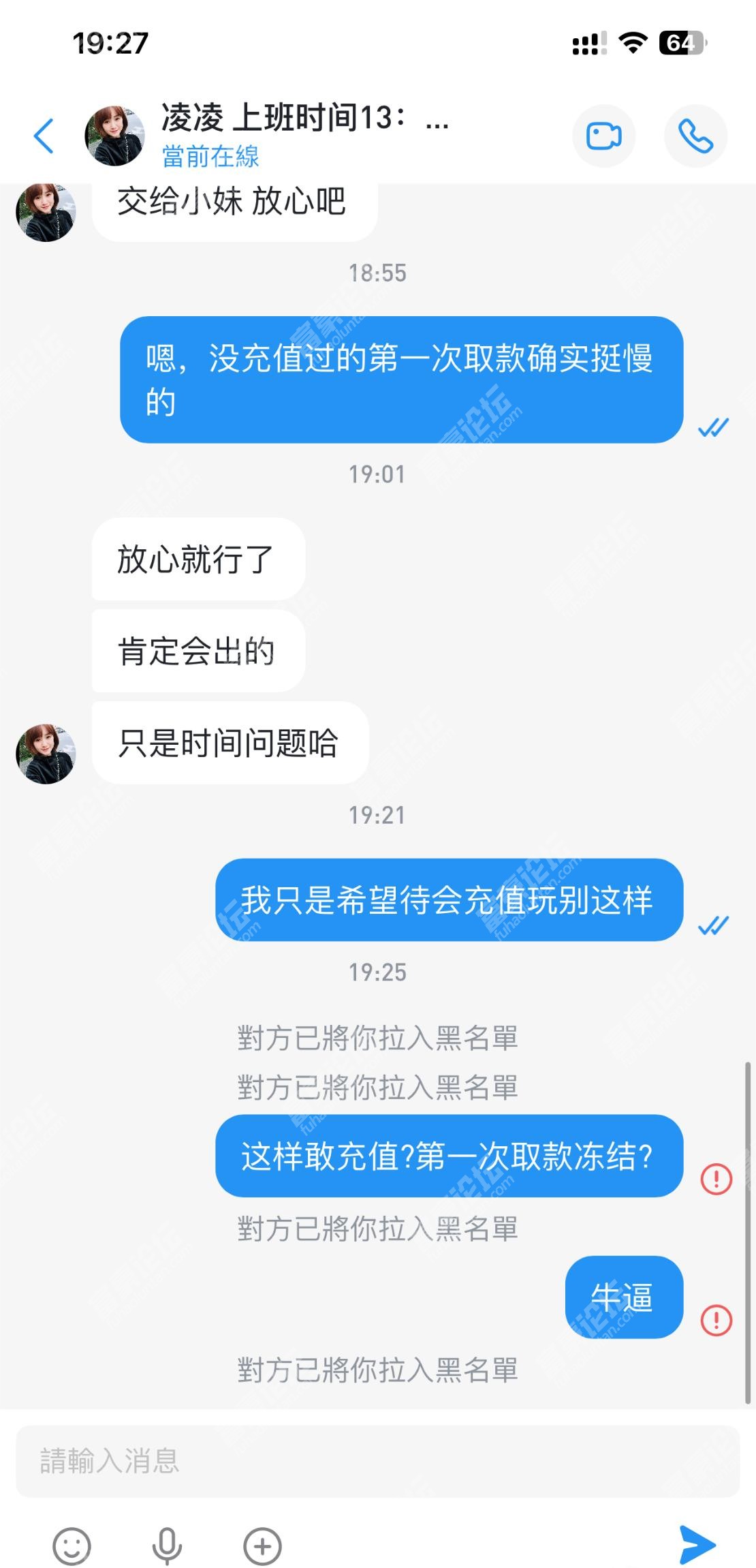Tap the 請輸入消息 message input field

(377, 1462)
